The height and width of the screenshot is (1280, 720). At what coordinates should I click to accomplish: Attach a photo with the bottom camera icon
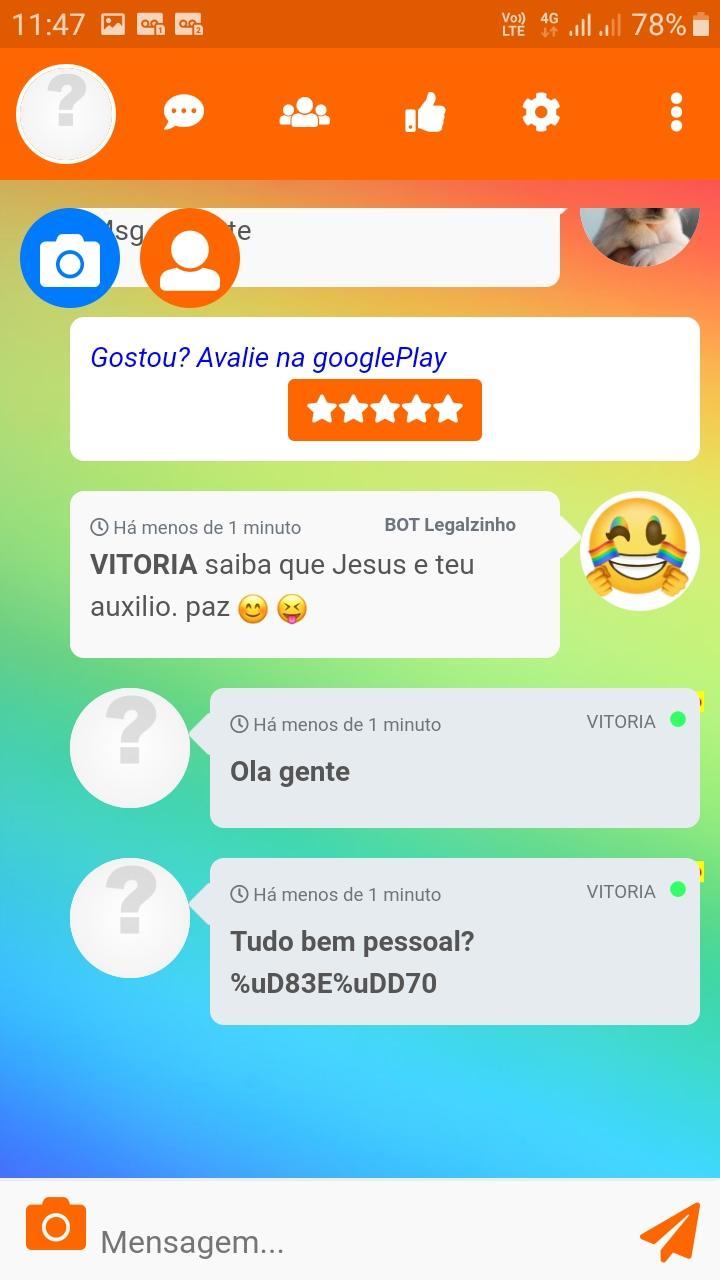(x=56, y=1224)
